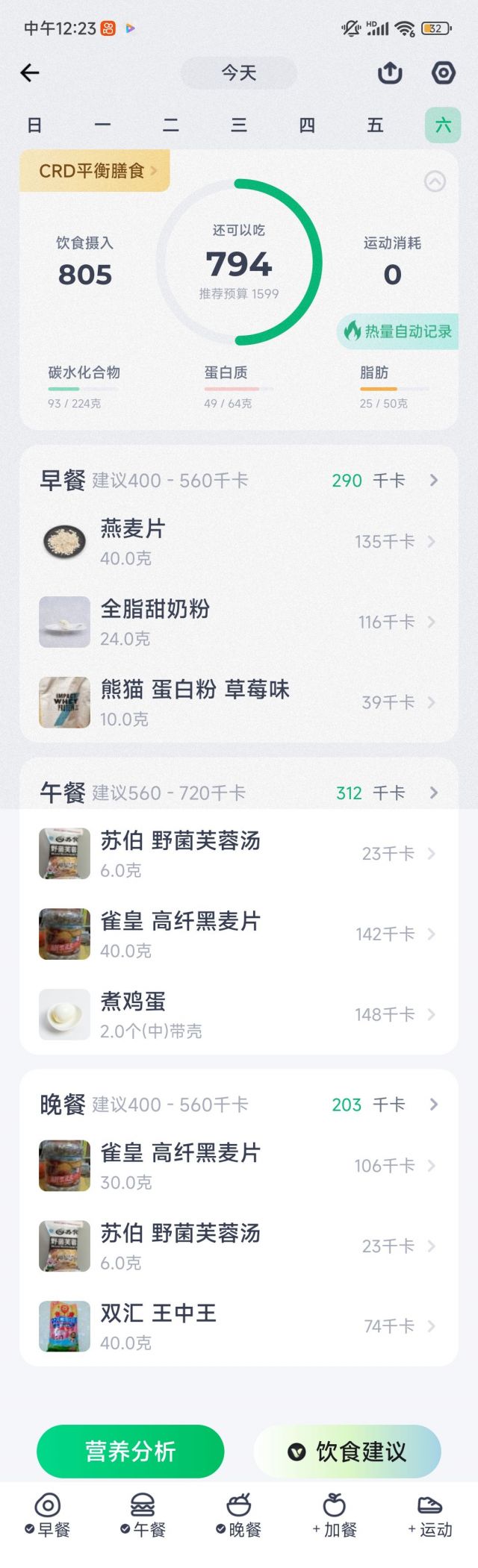This screenshot has width=478, height=1568.
Task: Open the CRD平衡膳食 plan tag
Action: (x=96, y=171)
